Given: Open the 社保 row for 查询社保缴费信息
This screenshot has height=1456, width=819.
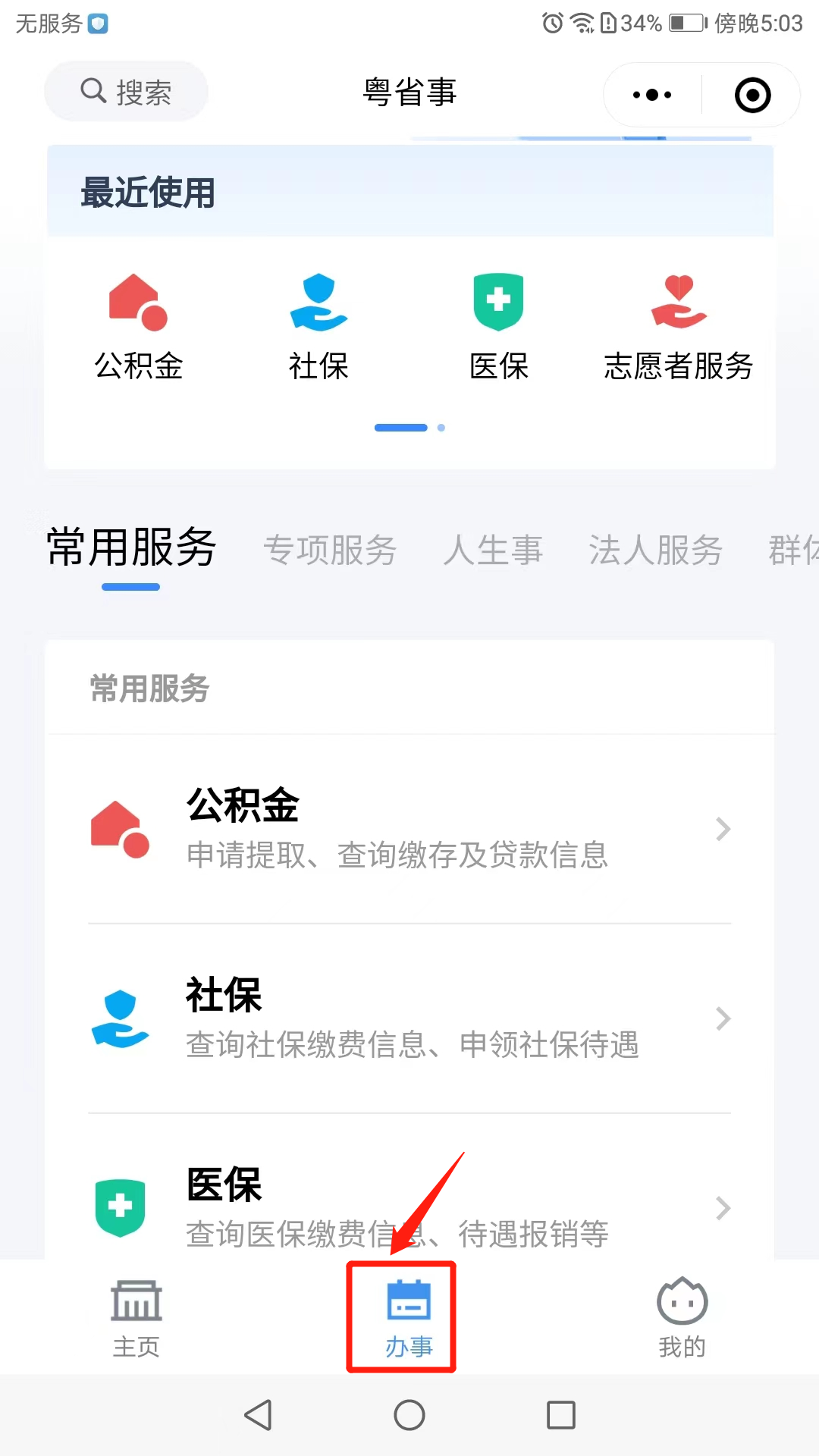Looking at the screenshot, I should pyautogui.click(x=409, y=1018).
